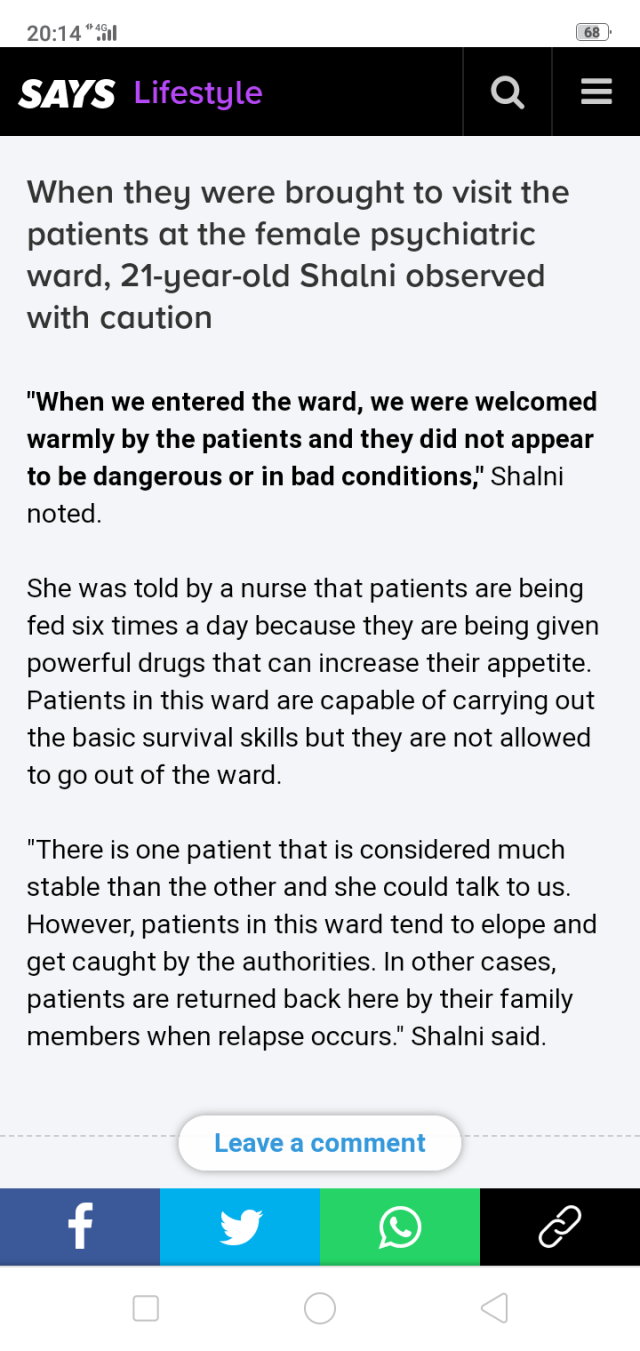Open the Lifestyle section link
640x1351 pixels.
(198, 94)
